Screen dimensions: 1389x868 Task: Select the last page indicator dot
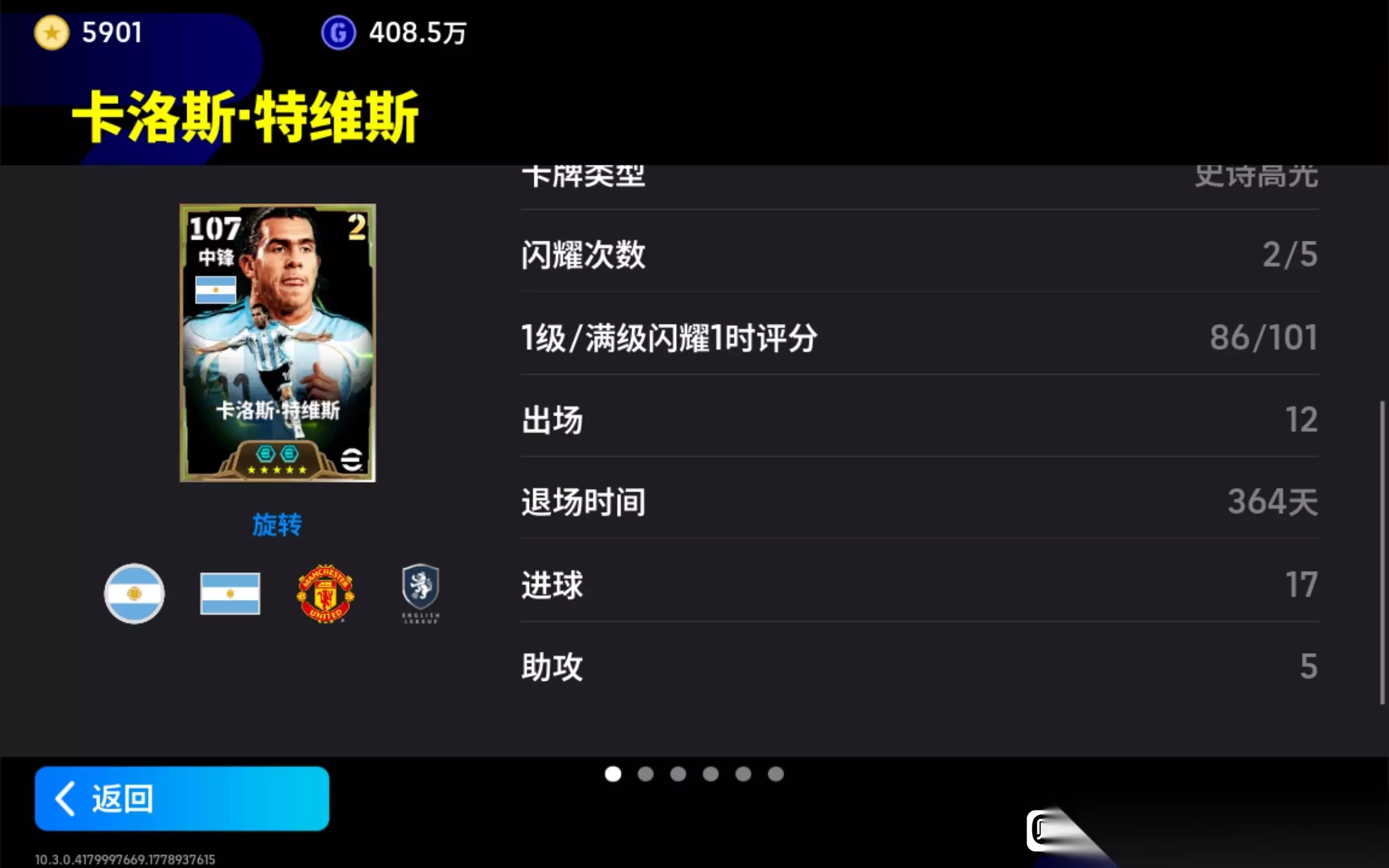pos(776,774)
